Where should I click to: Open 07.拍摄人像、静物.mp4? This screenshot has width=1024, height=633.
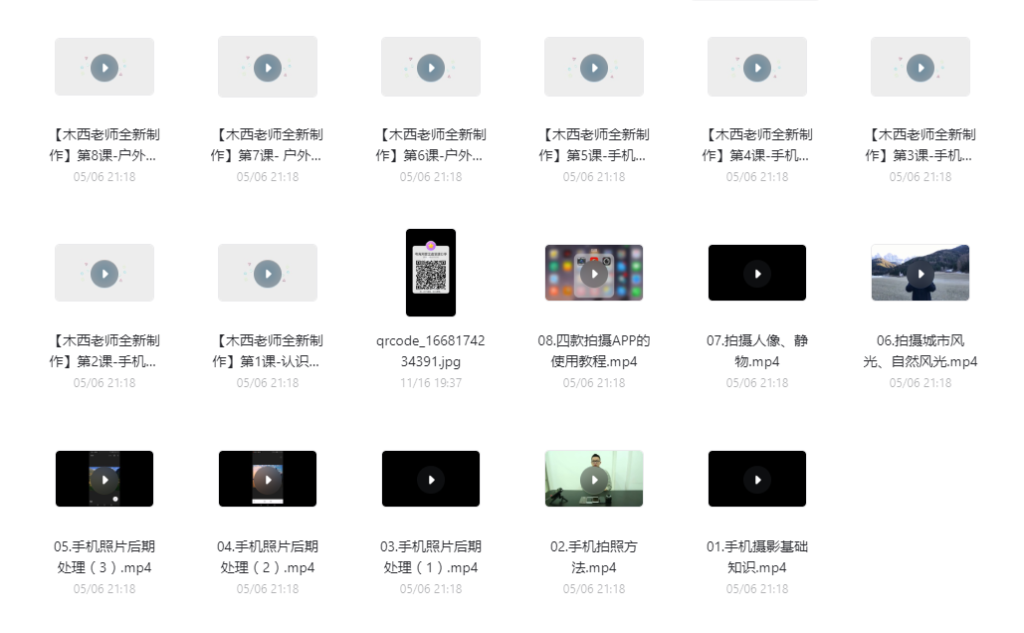click(757, 273)
